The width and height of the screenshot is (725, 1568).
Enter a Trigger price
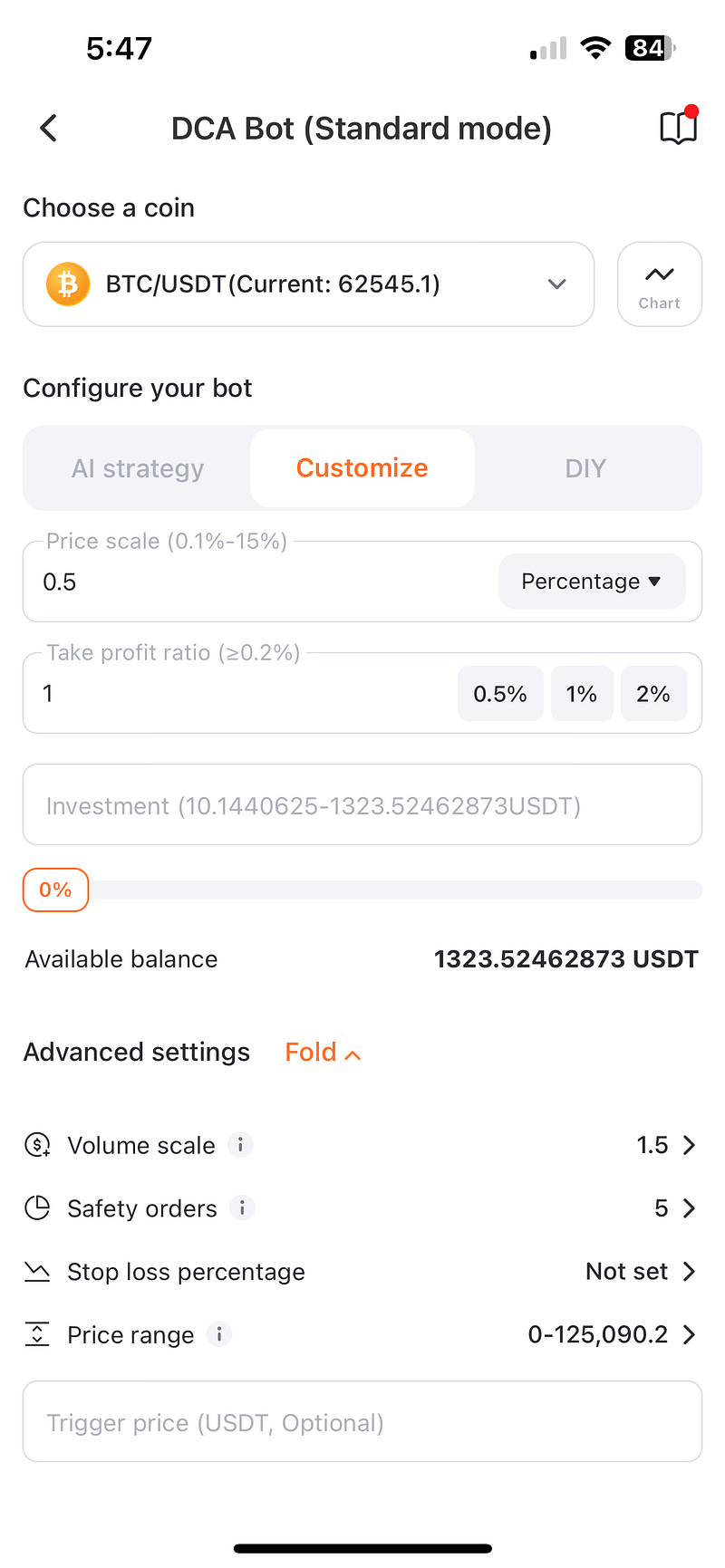tap(362, 1422)
